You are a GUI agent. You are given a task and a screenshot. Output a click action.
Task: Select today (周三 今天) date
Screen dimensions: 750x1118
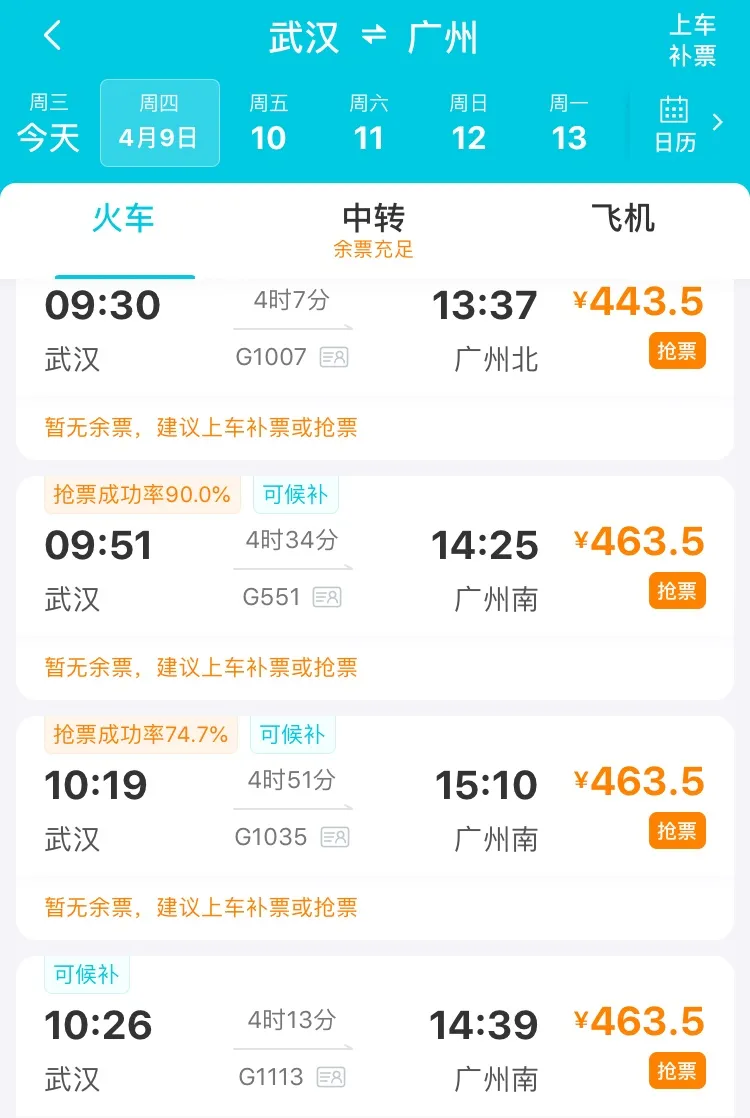tap(48, 122)
